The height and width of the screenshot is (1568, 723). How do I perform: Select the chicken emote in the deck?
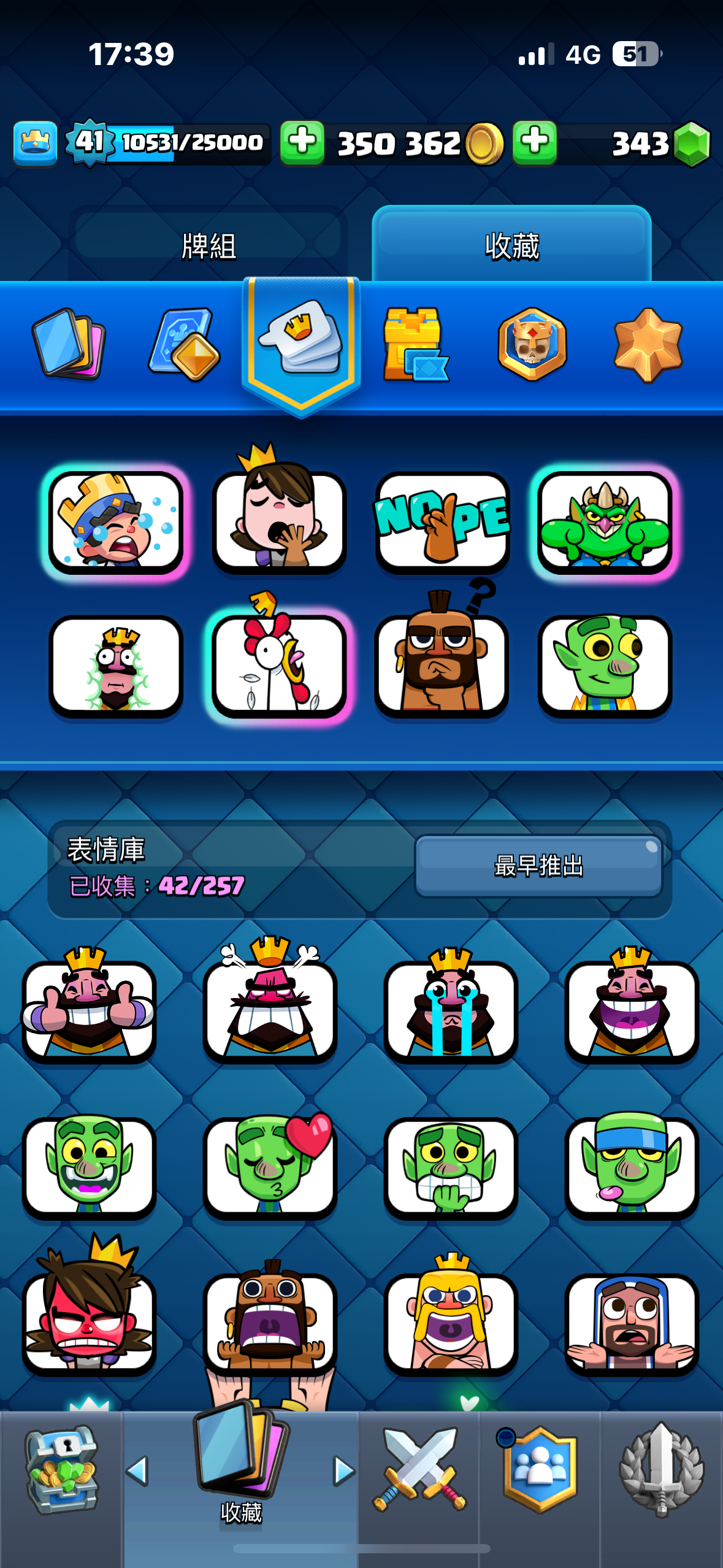click(x=279, y=666)
